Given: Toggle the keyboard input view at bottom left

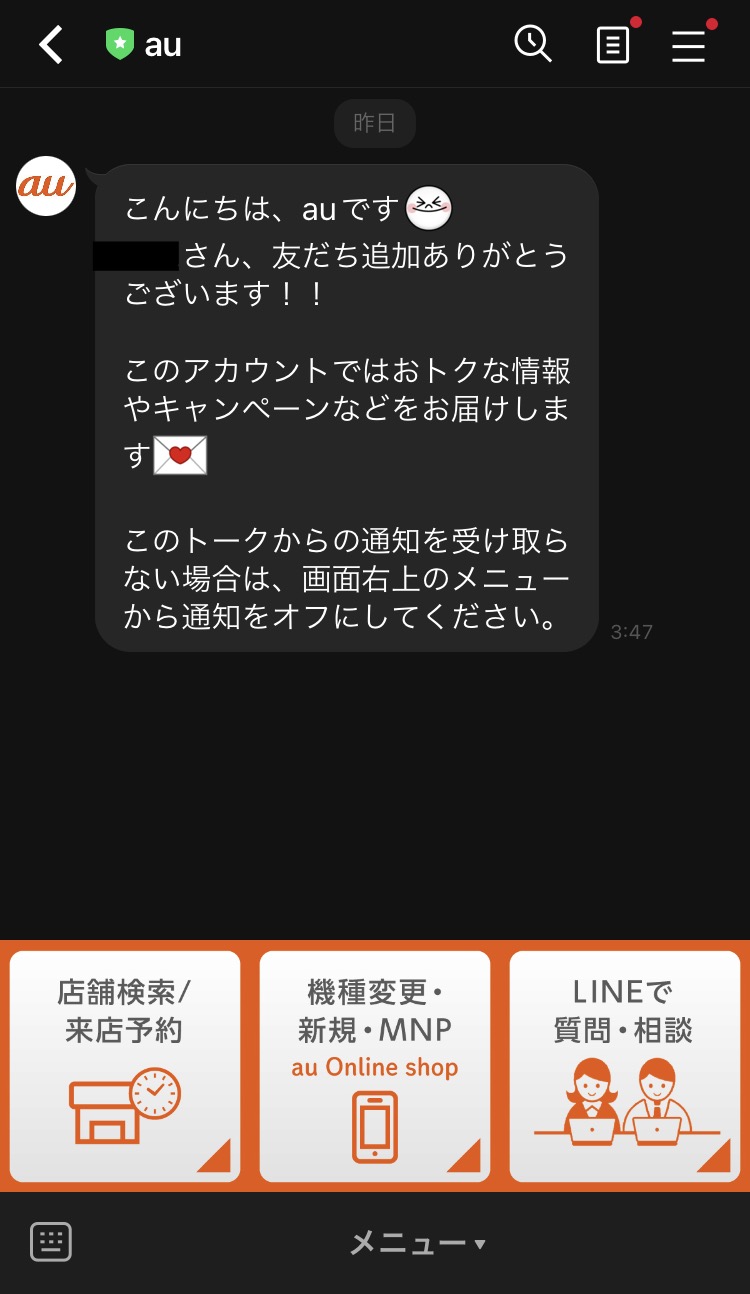Looking at the screenshot, I should (50, 1241).
